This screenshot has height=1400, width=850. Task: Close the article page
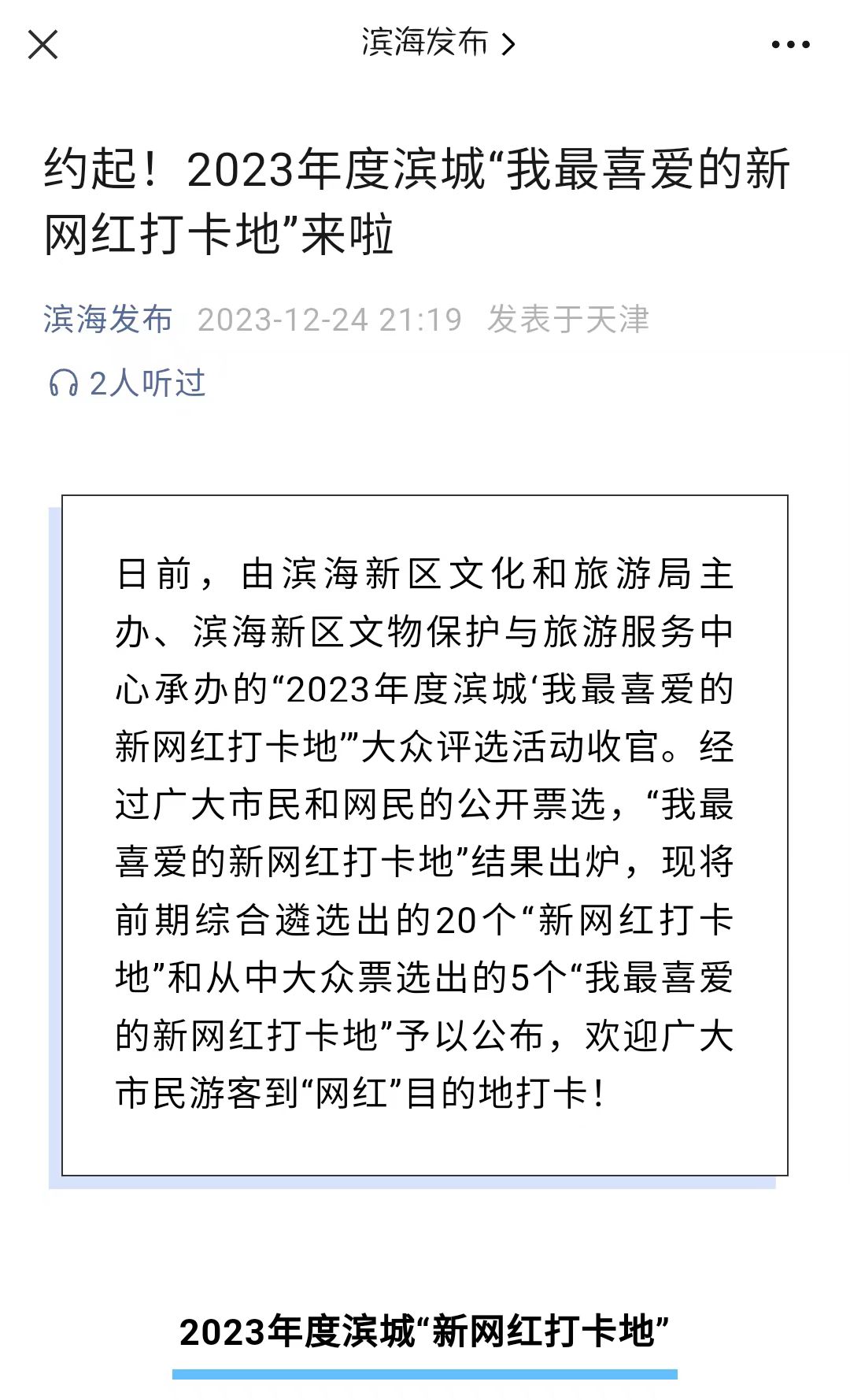pos(42,44)
